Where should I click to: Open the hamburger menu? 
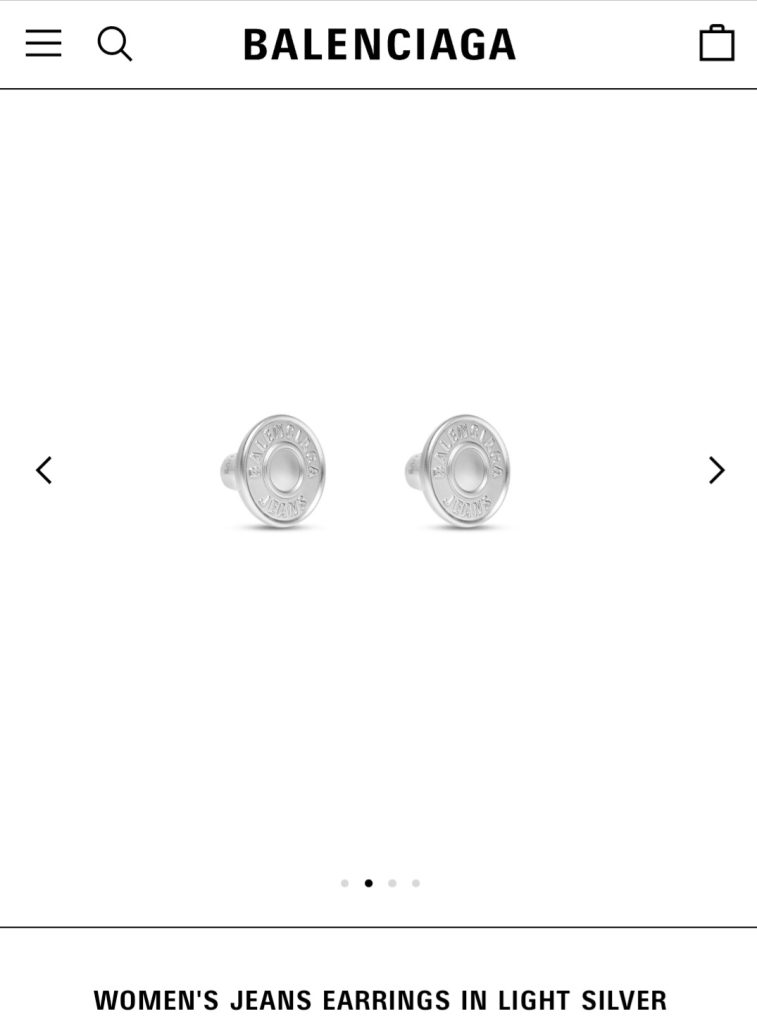[43, 44]
